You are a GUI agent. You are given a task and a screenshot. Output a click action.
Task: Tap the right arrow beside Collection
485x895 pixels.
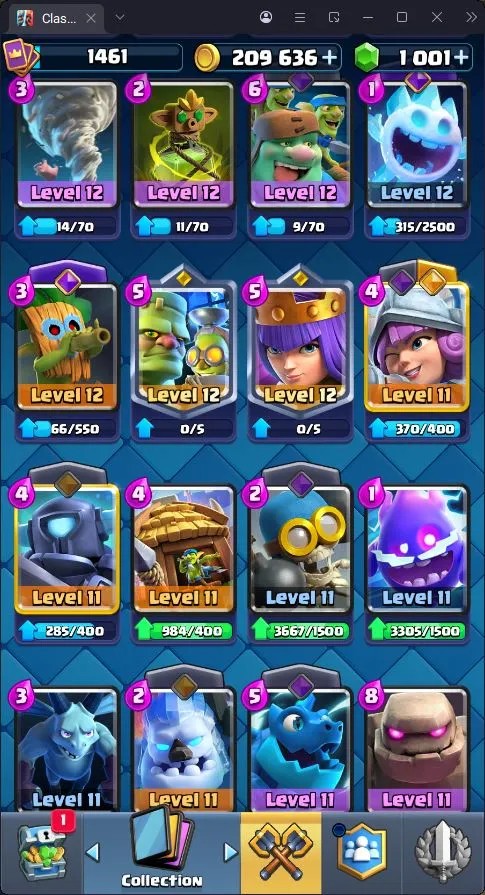tap(231, 852)
